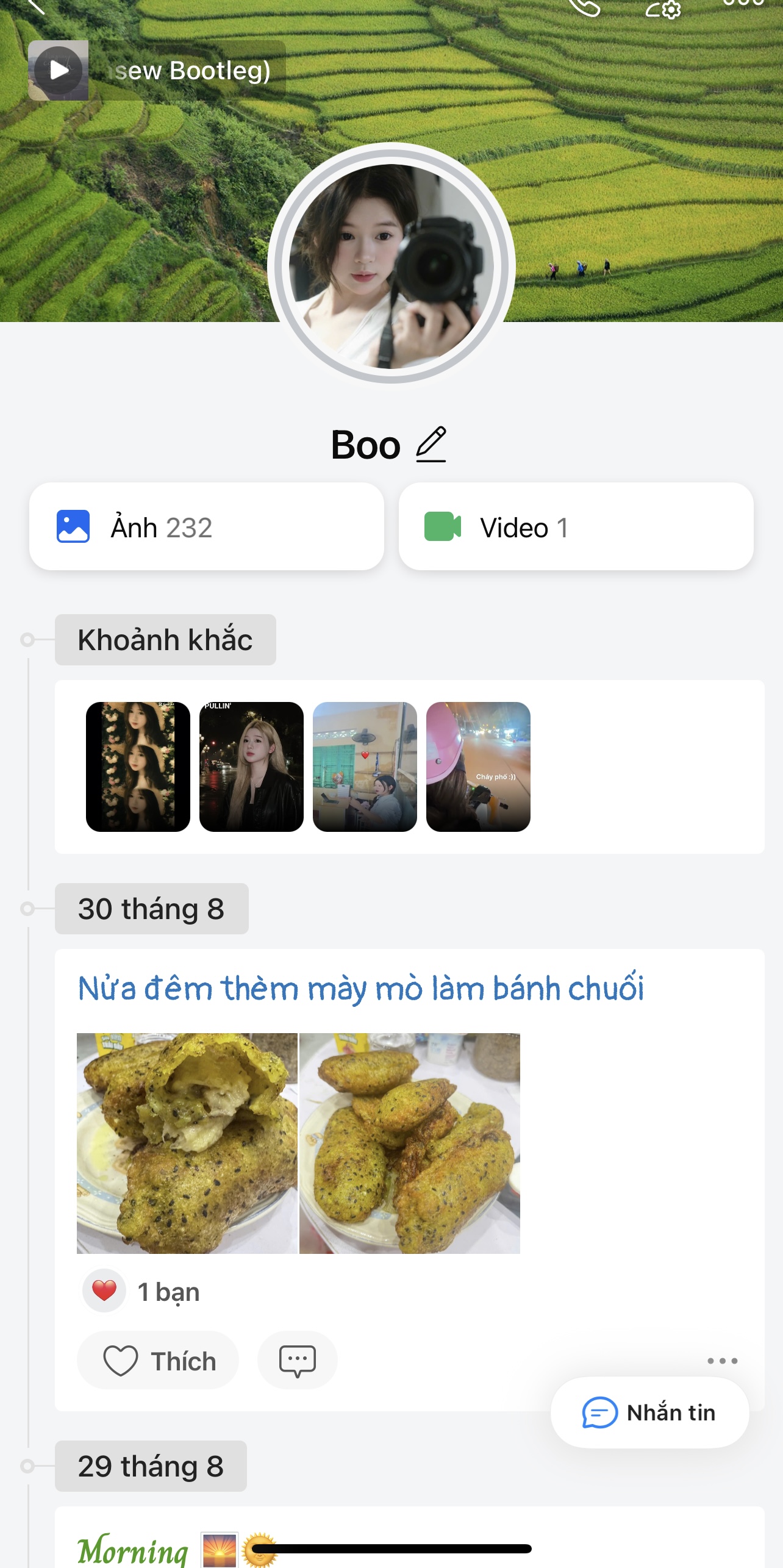Like the banana cake post with Thích

coord(158,1361)
